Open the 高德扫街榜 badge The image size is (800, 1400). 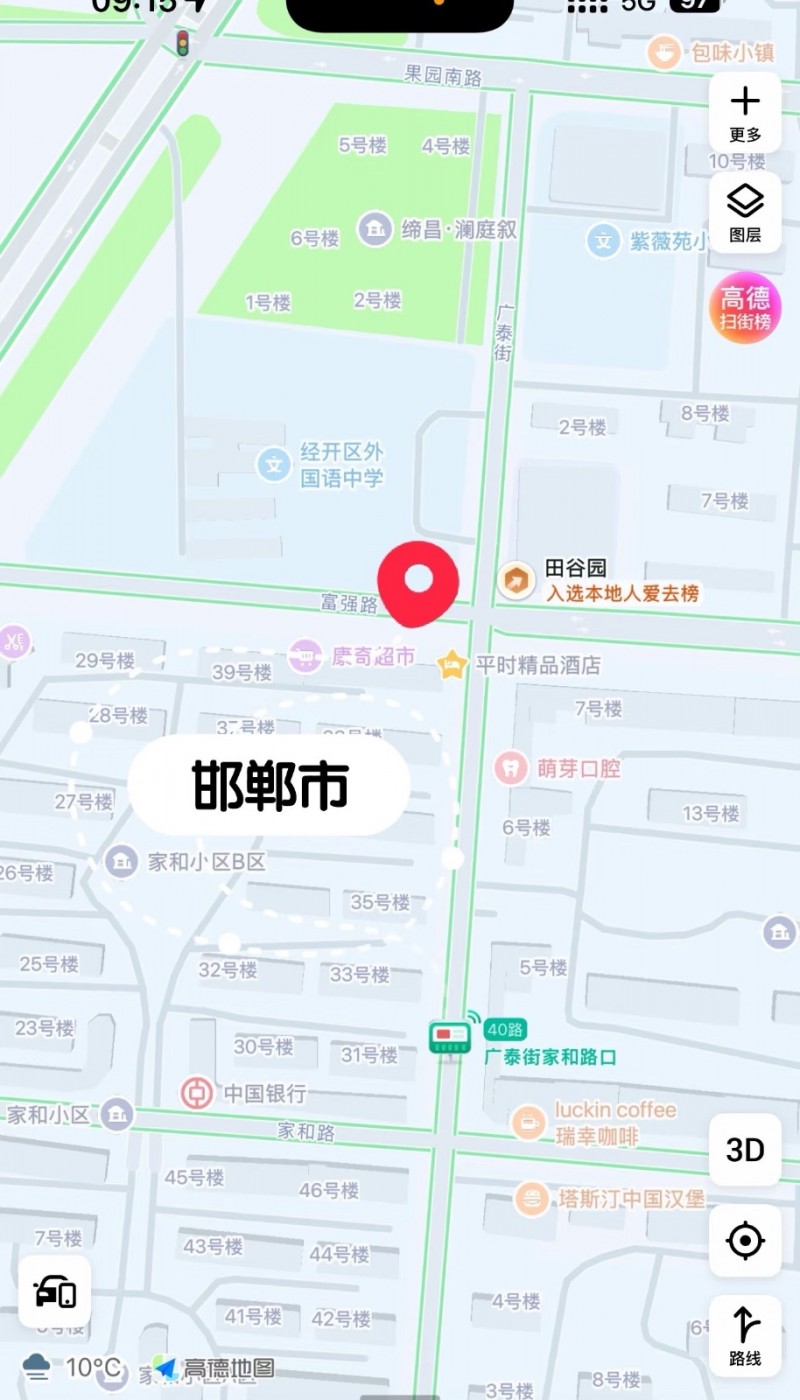point(745,308)
